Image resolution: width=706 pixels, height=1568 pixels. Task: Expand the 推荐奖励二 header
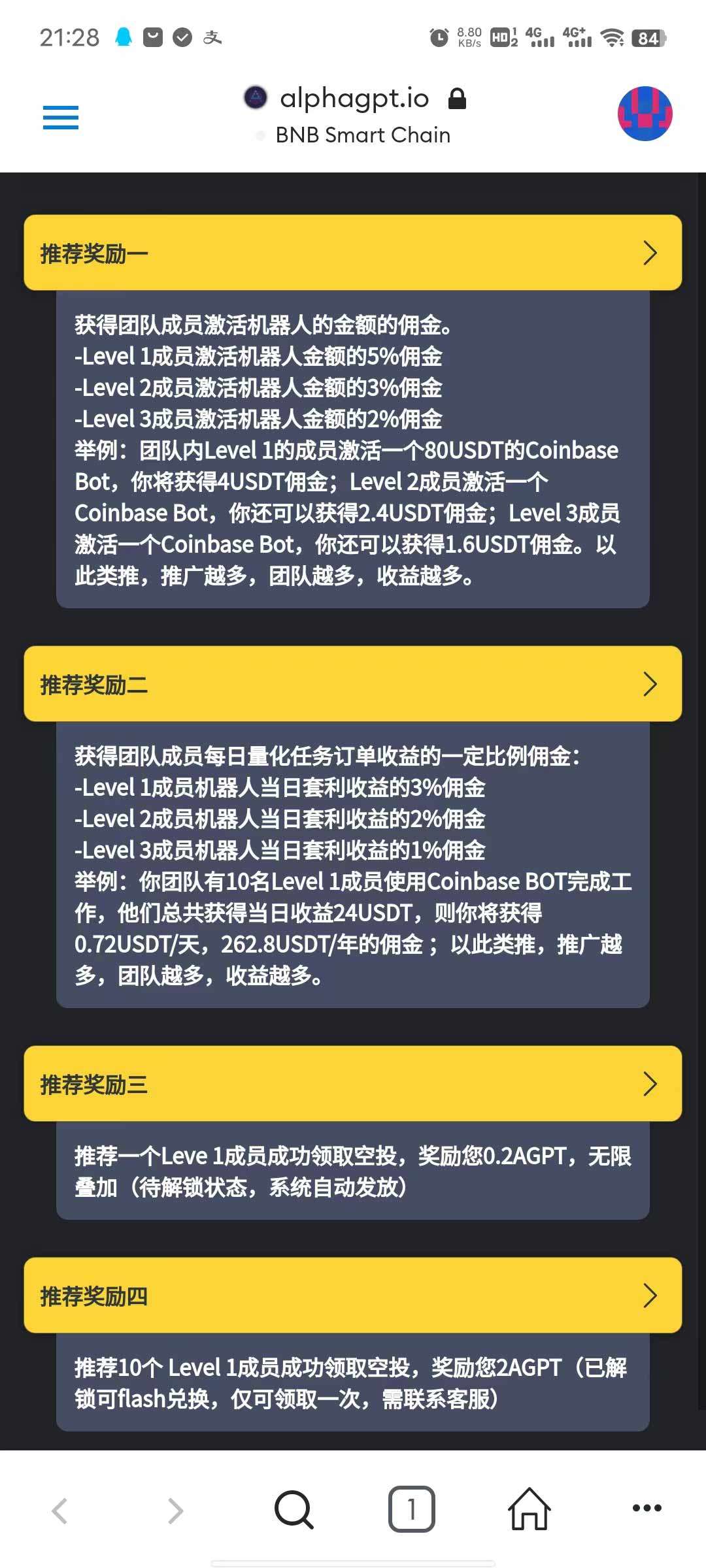[353, 684]
